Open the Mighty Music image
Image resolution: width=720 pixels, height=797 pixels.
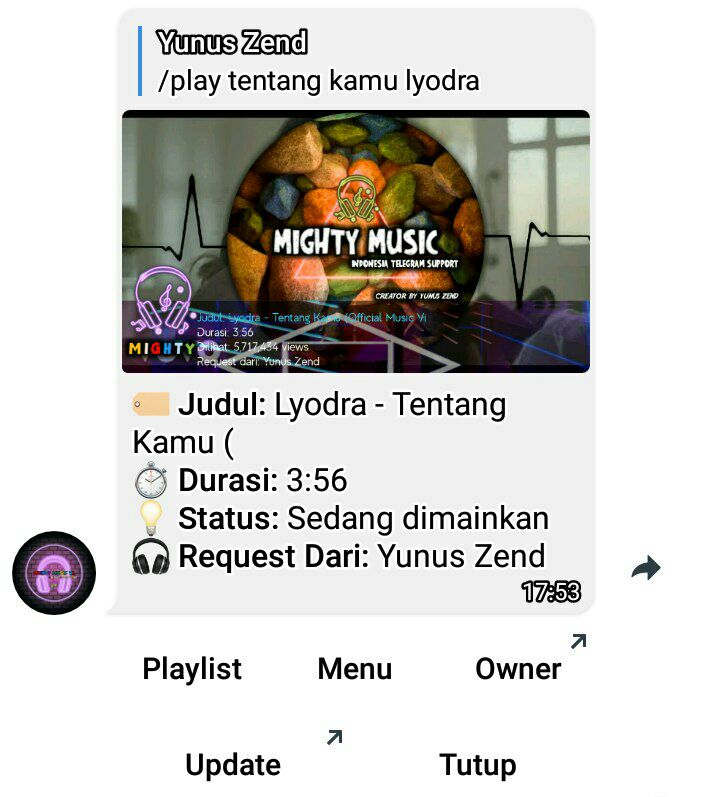tap(355, 241)
